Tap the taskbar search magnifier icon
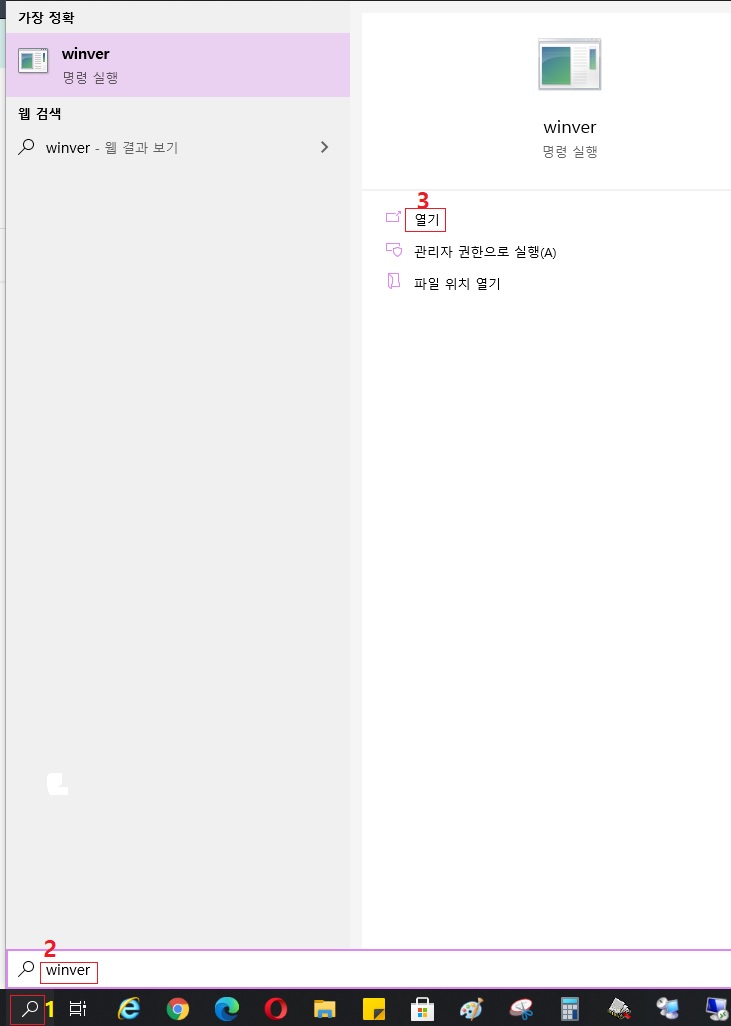Screen dimensions: 731x1026 pyautogui.click(x=29, y=1009)
